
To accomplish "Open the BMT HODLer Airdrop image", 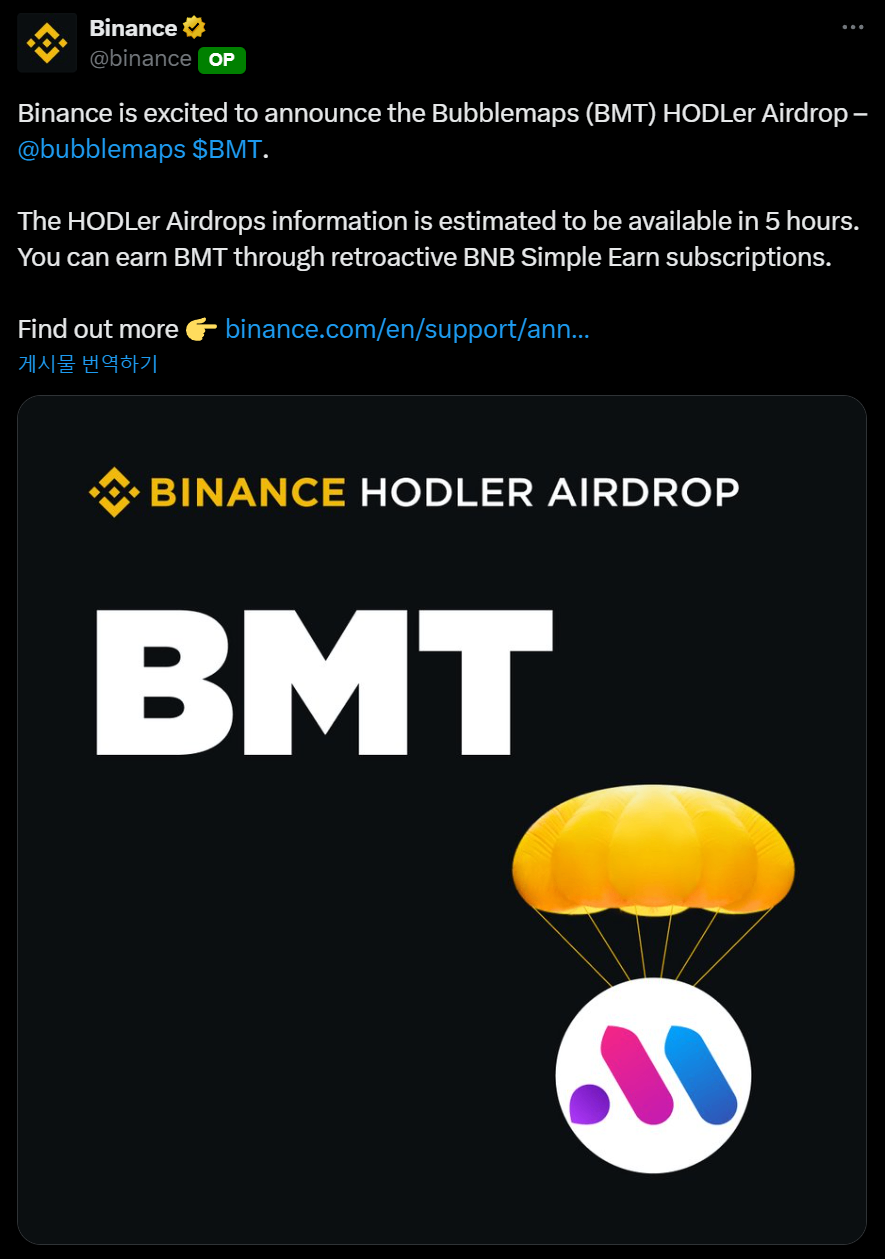I will coord(442,818).
